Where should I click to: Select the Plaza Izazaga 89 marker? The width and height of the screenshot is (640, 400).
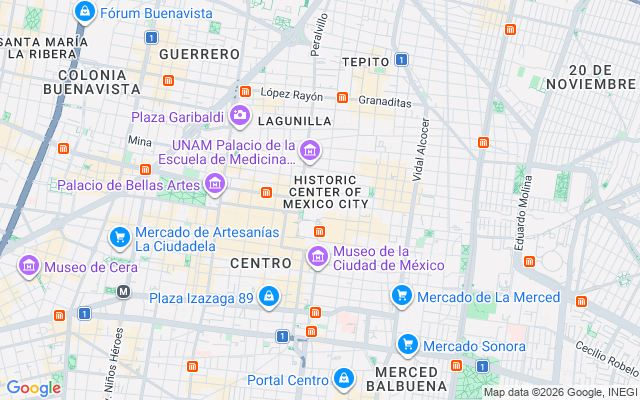(268, 297)
